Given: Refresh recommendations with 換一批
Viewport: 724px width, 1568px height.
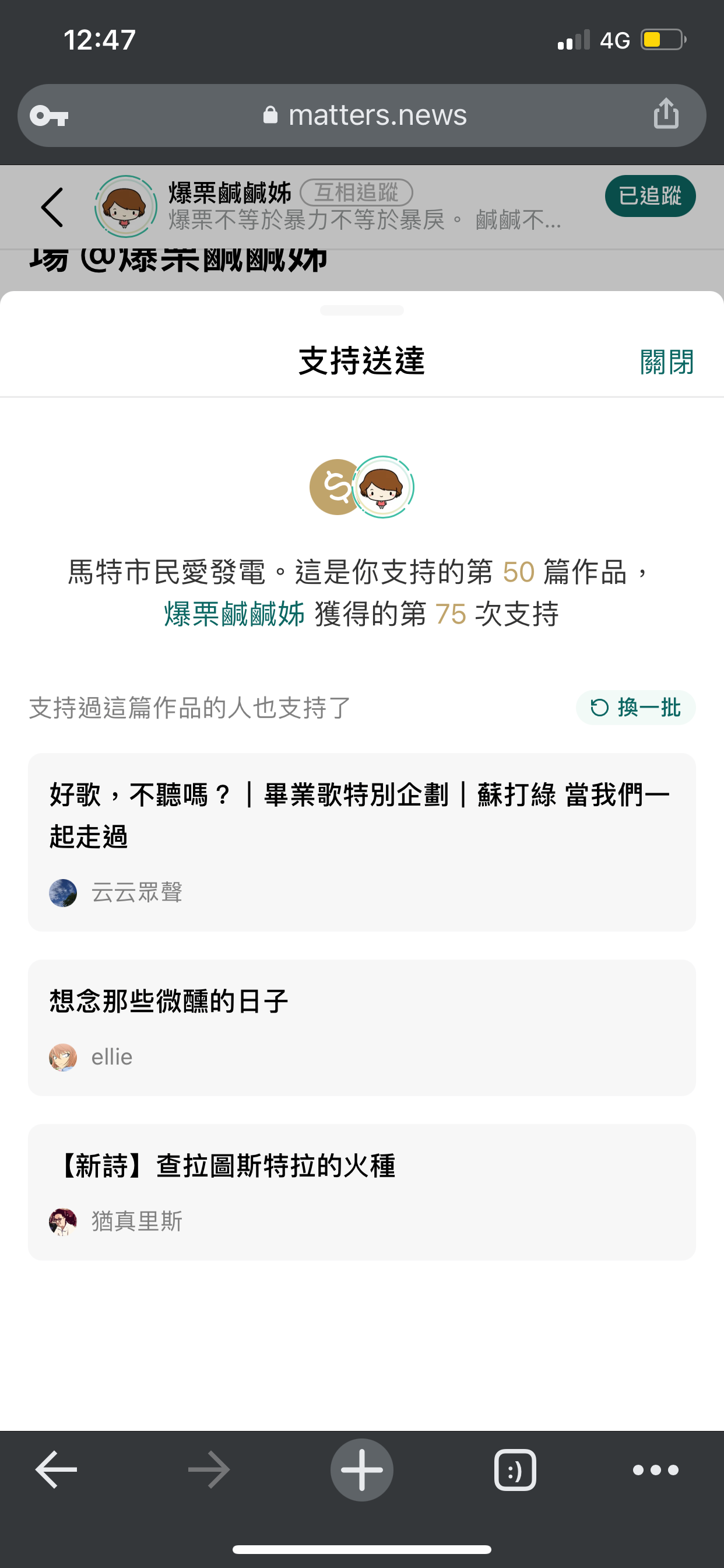Looking at the screenshot, I should point(635,708).
